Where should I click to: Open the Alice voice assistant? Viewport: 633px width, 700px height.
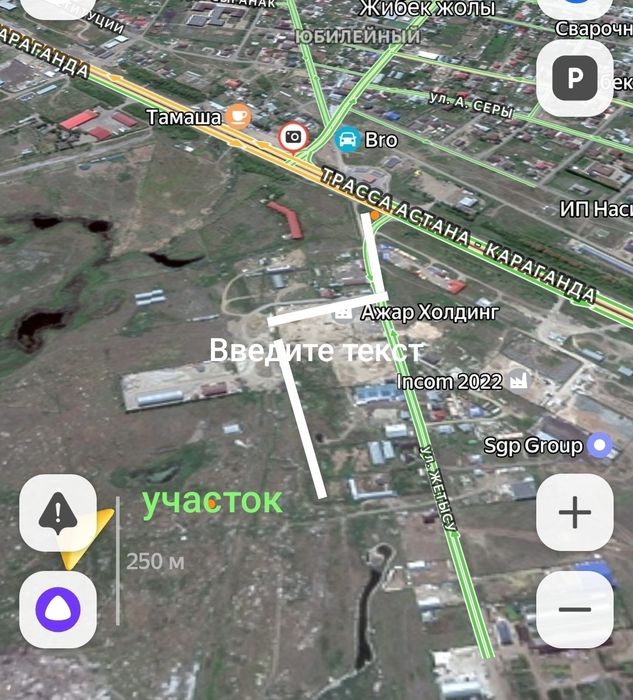(x=58, y=609)
